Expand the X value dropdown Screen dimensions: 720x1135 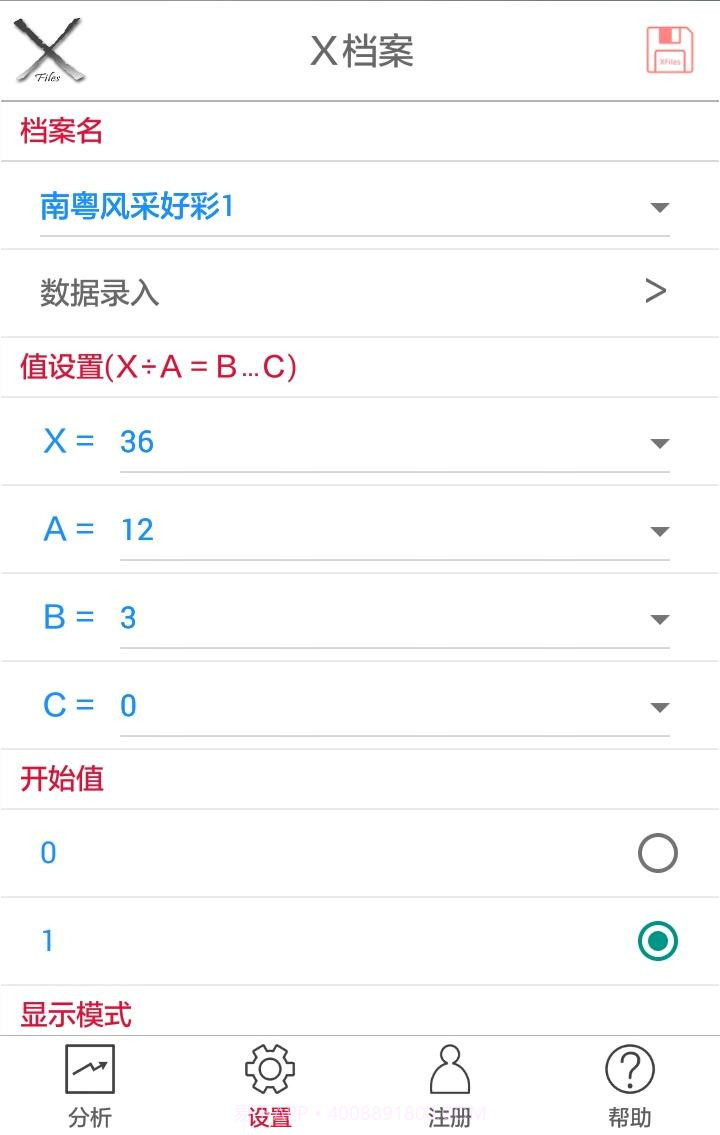tap(659, 442)
